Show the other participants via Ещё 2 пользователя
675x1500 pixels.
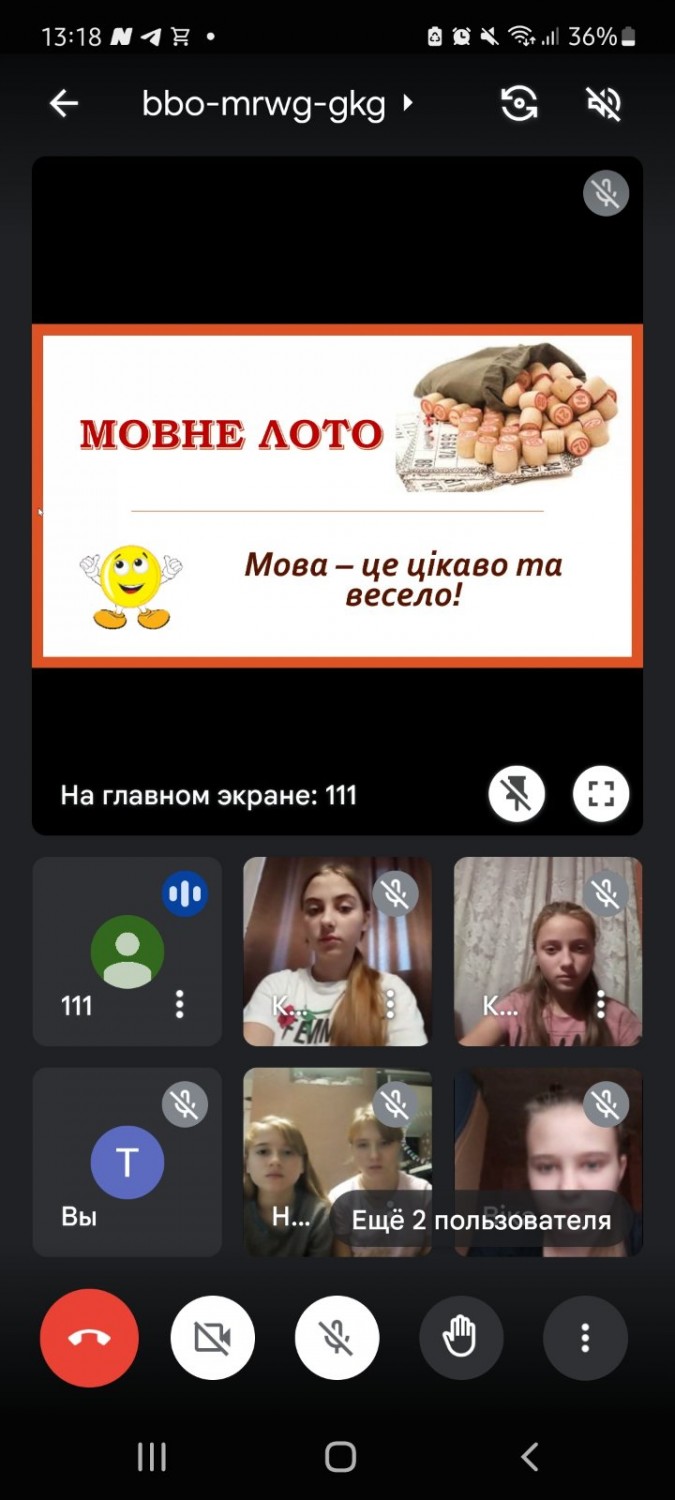pyautogui.click(x=481, y=1220)
